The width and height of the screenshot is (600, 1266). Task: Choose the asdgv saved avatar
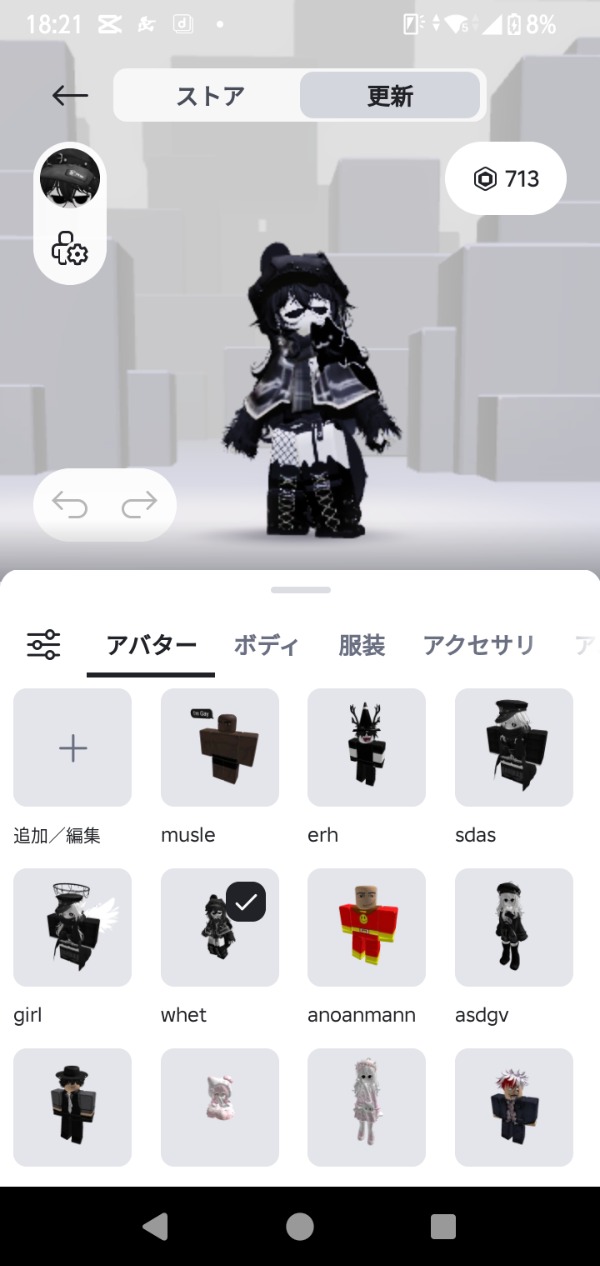click(514, 928)
